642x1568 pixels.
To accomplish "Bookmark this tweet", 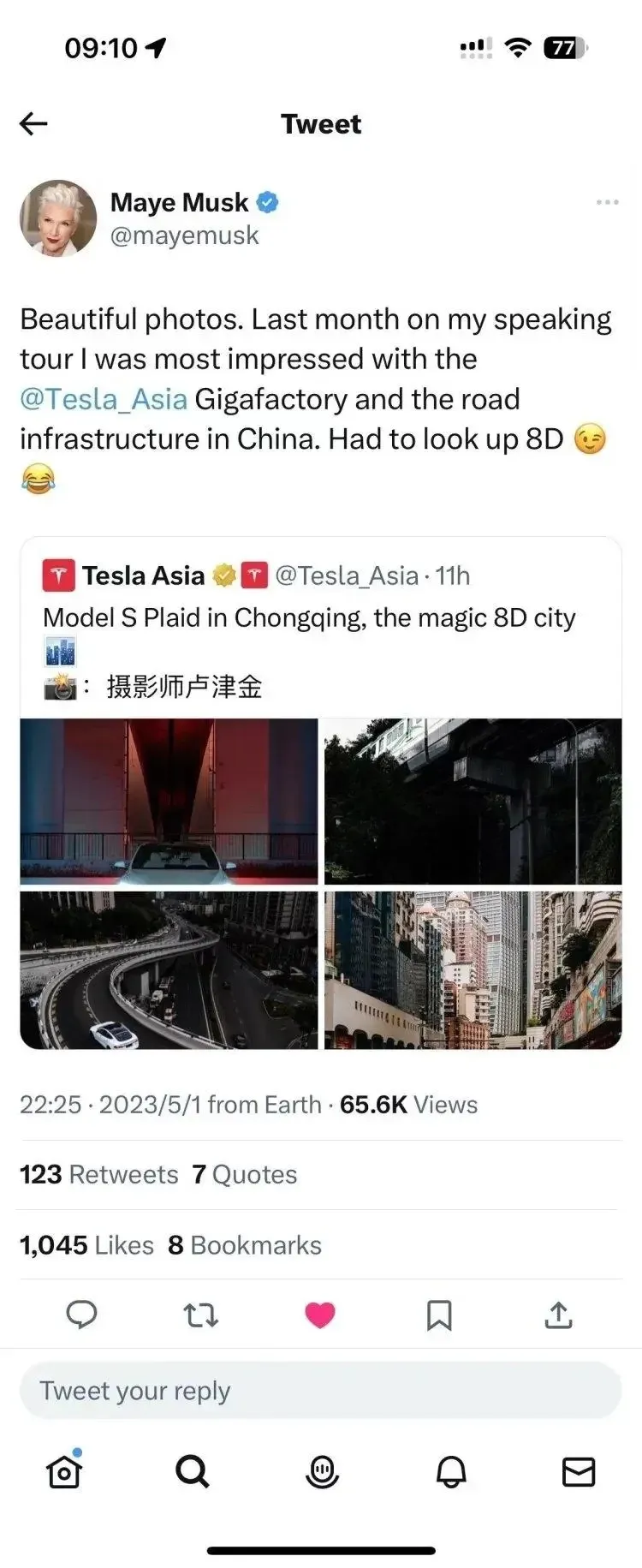I will [x=439, y=1315].
